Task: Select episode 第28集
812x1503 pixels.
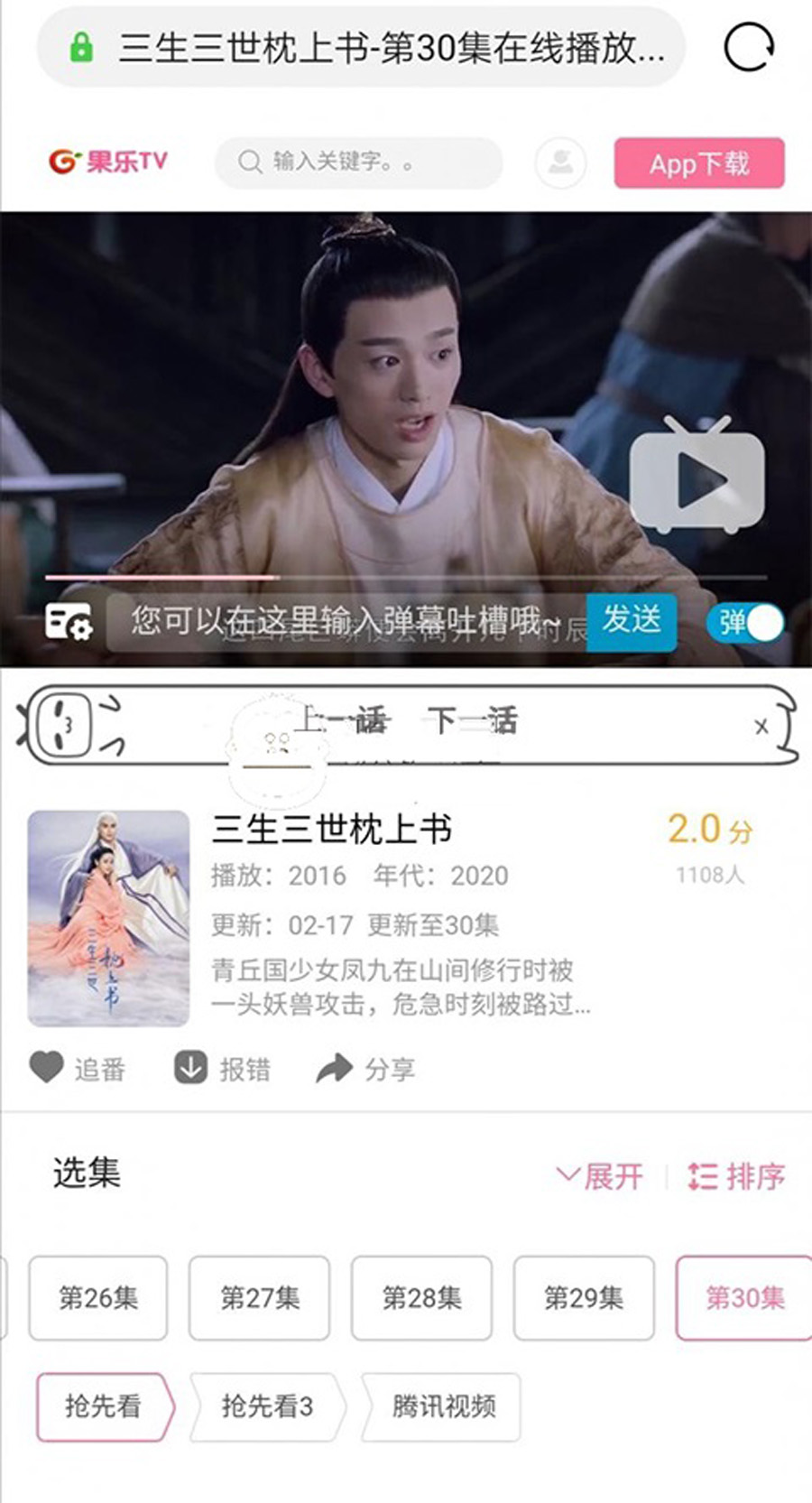Action: (x=421, y=1298)
